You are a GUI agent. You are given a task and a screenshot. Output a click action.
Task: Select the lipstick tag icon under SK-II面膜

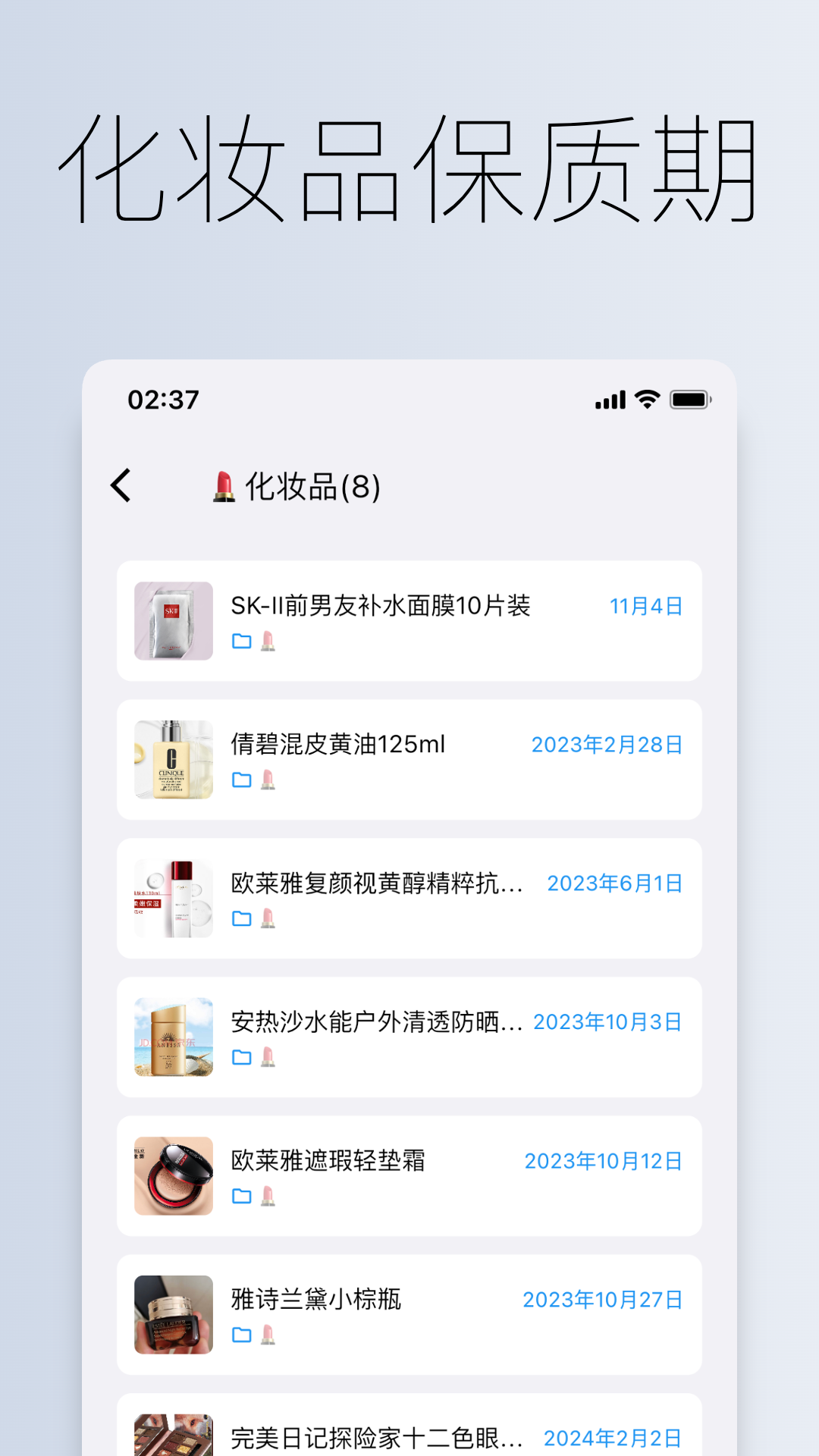269,642
